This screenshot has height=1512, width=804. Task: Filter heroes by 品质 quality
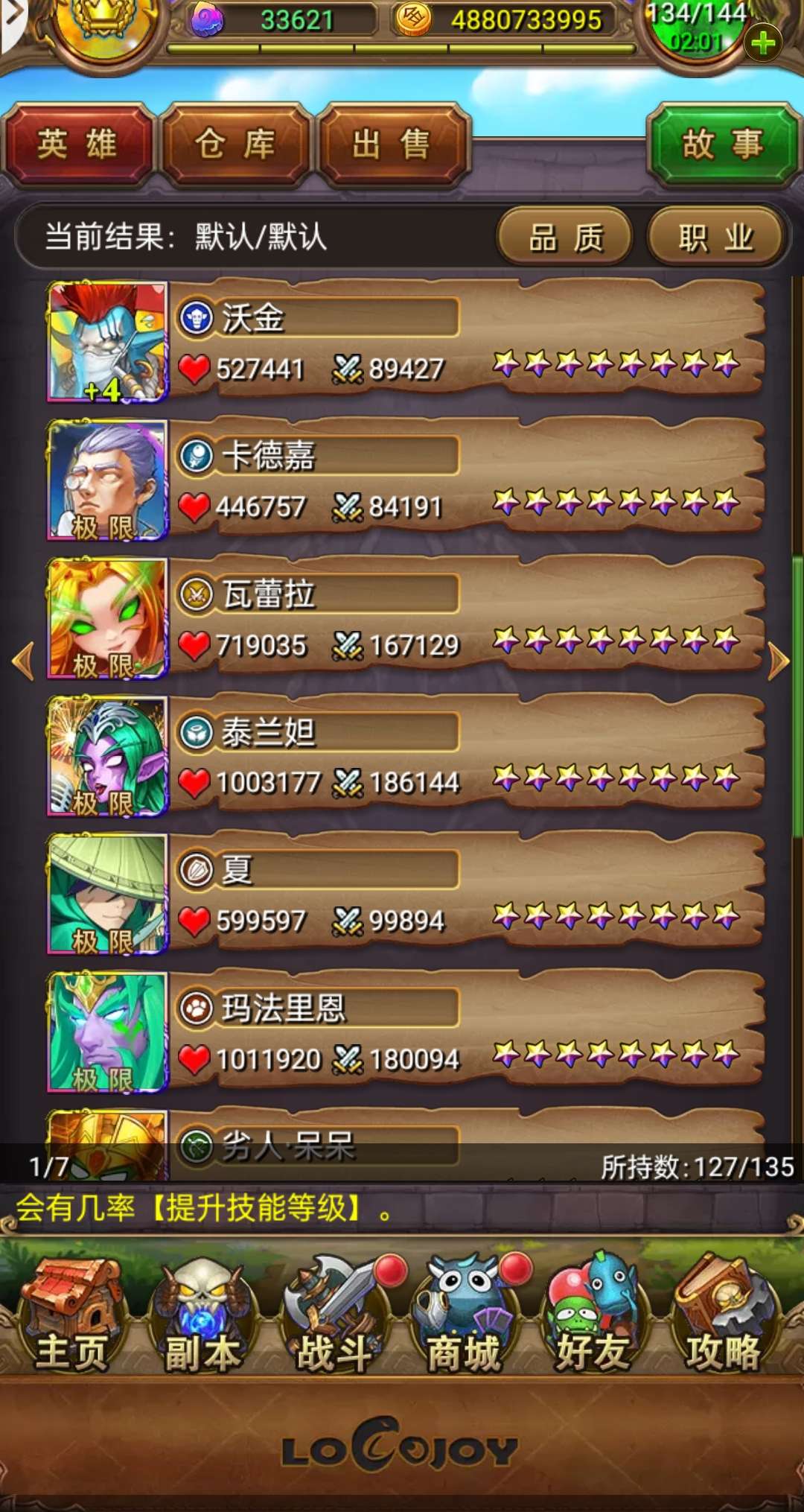[x=565, y=238]
